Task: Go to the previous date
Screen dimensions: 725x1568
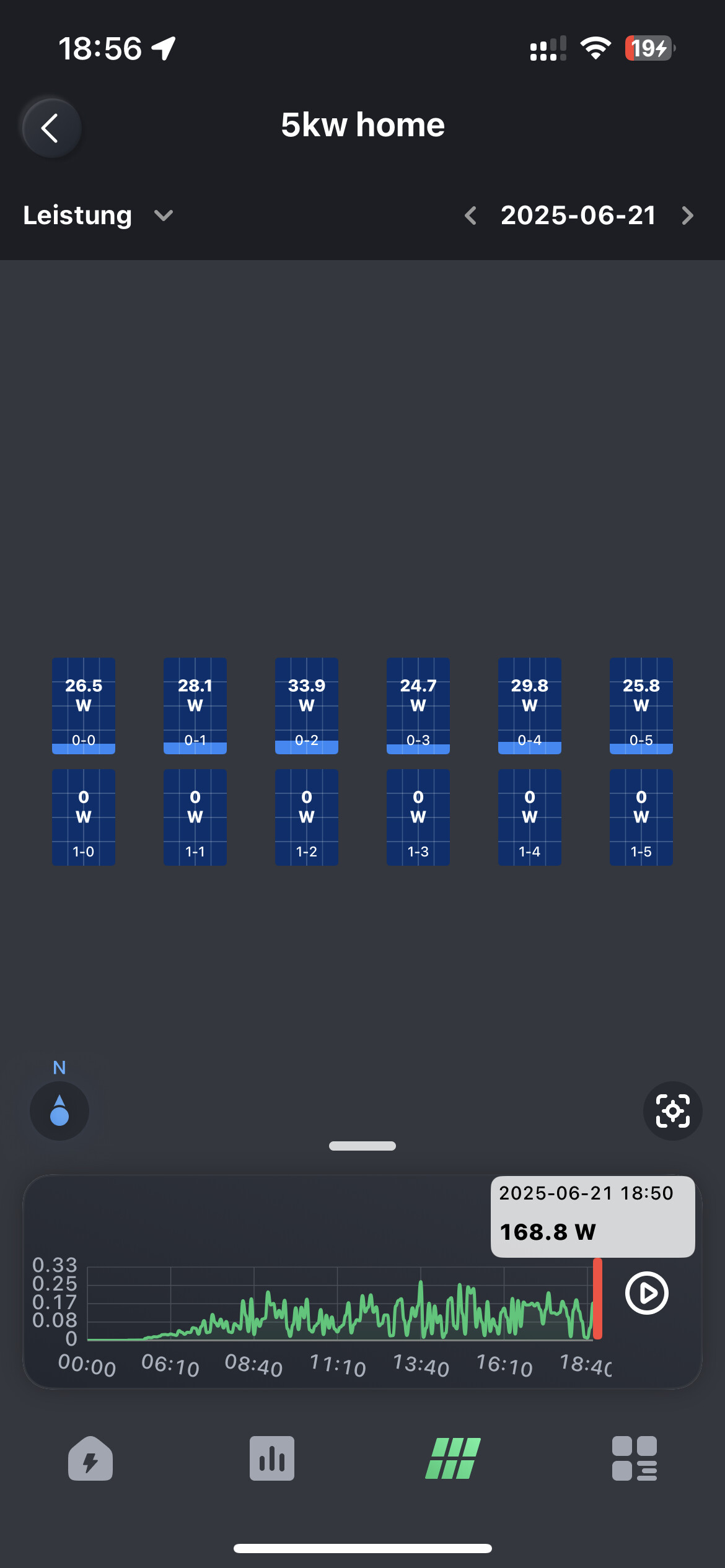Action: tap(471, 216)
